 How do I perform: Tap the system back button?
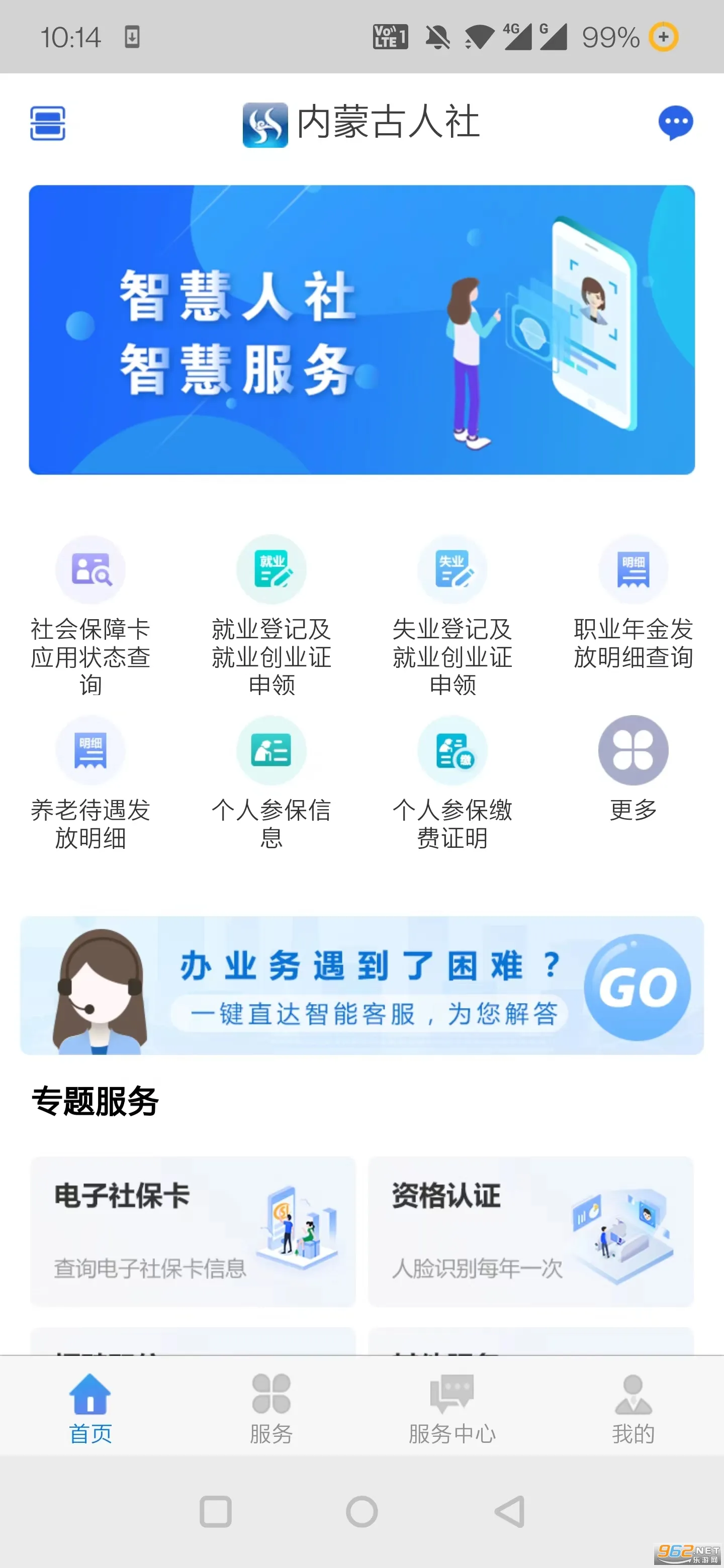click(x=510, y=1511)
